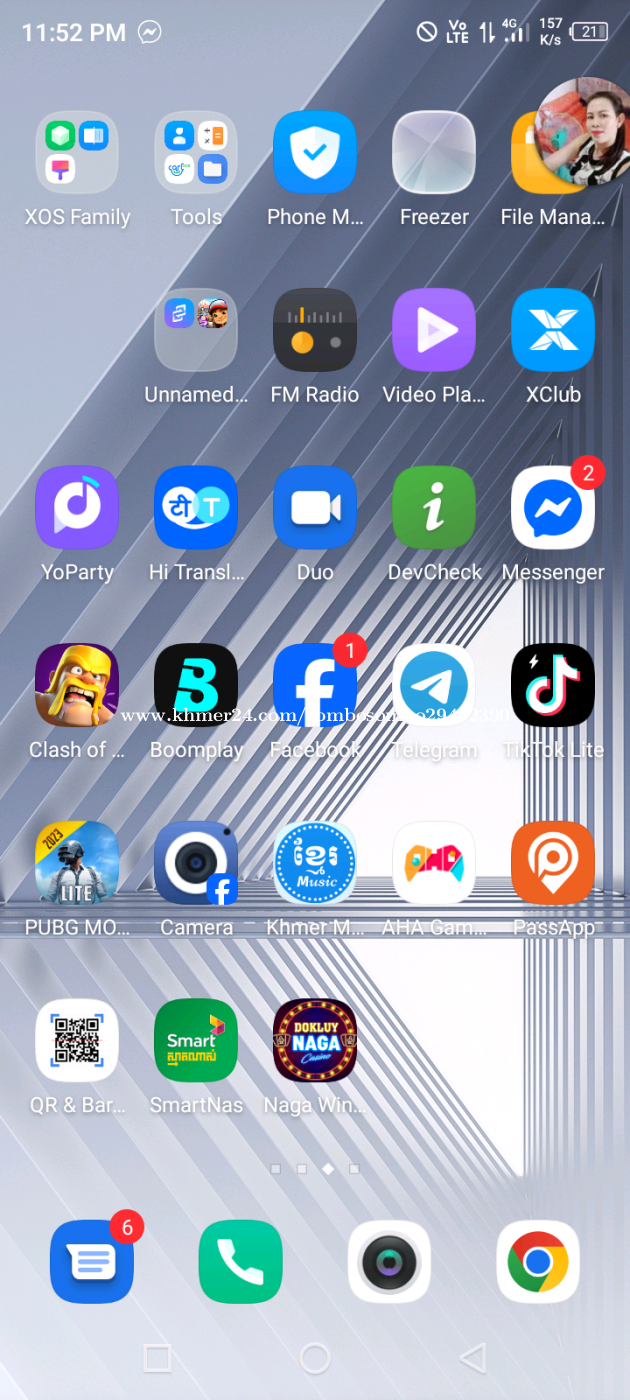
Task: Launch Chrome browser from the dock
Action: [x=538, y=1261]
